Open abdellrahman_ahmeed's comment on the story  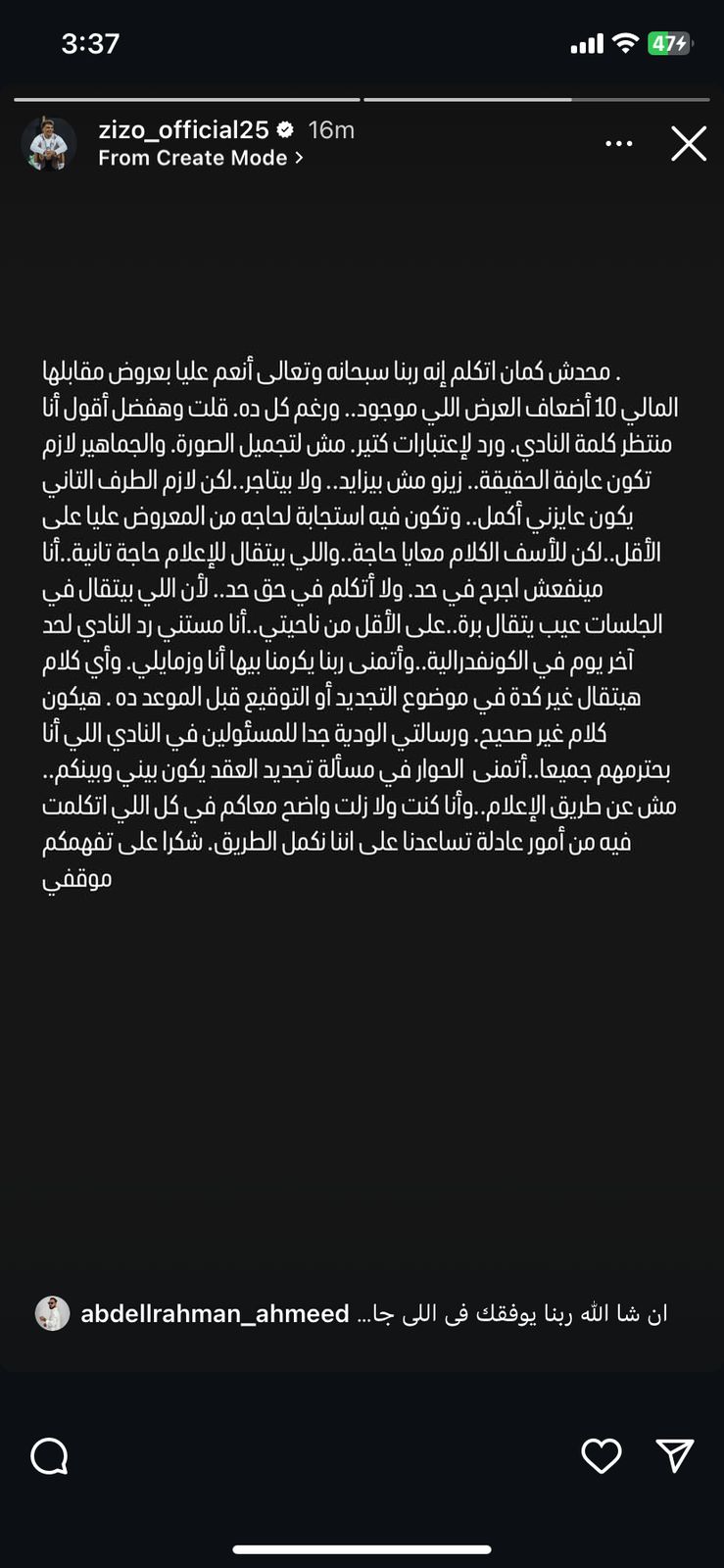point(352,1313)
